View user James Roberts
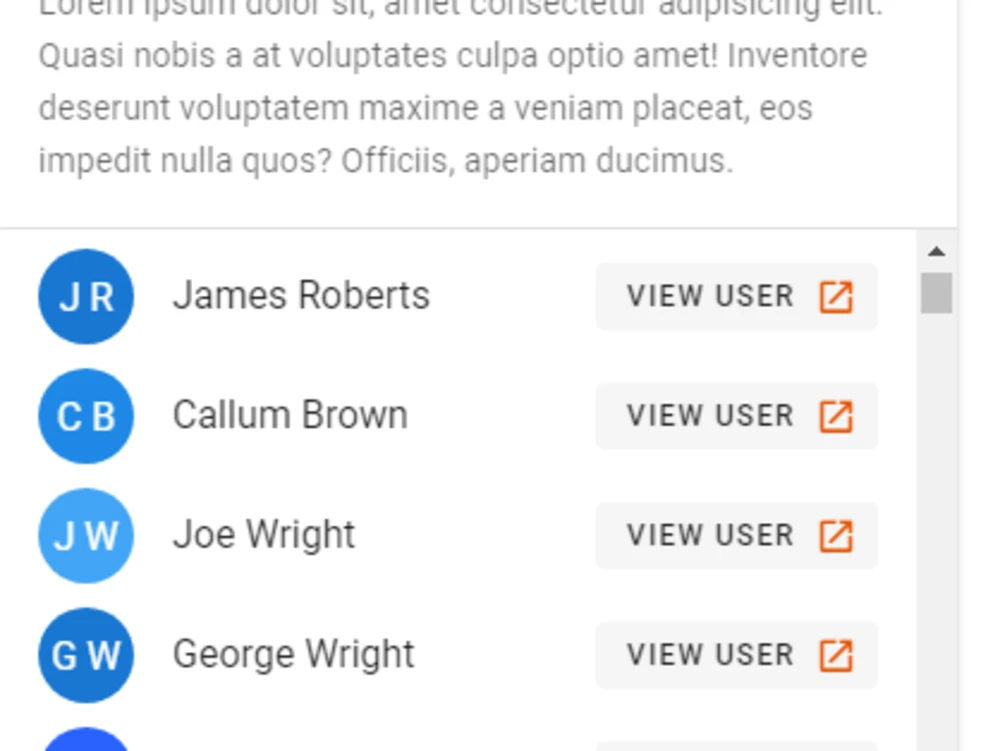Screen dimensions: 1000x751 737,296
